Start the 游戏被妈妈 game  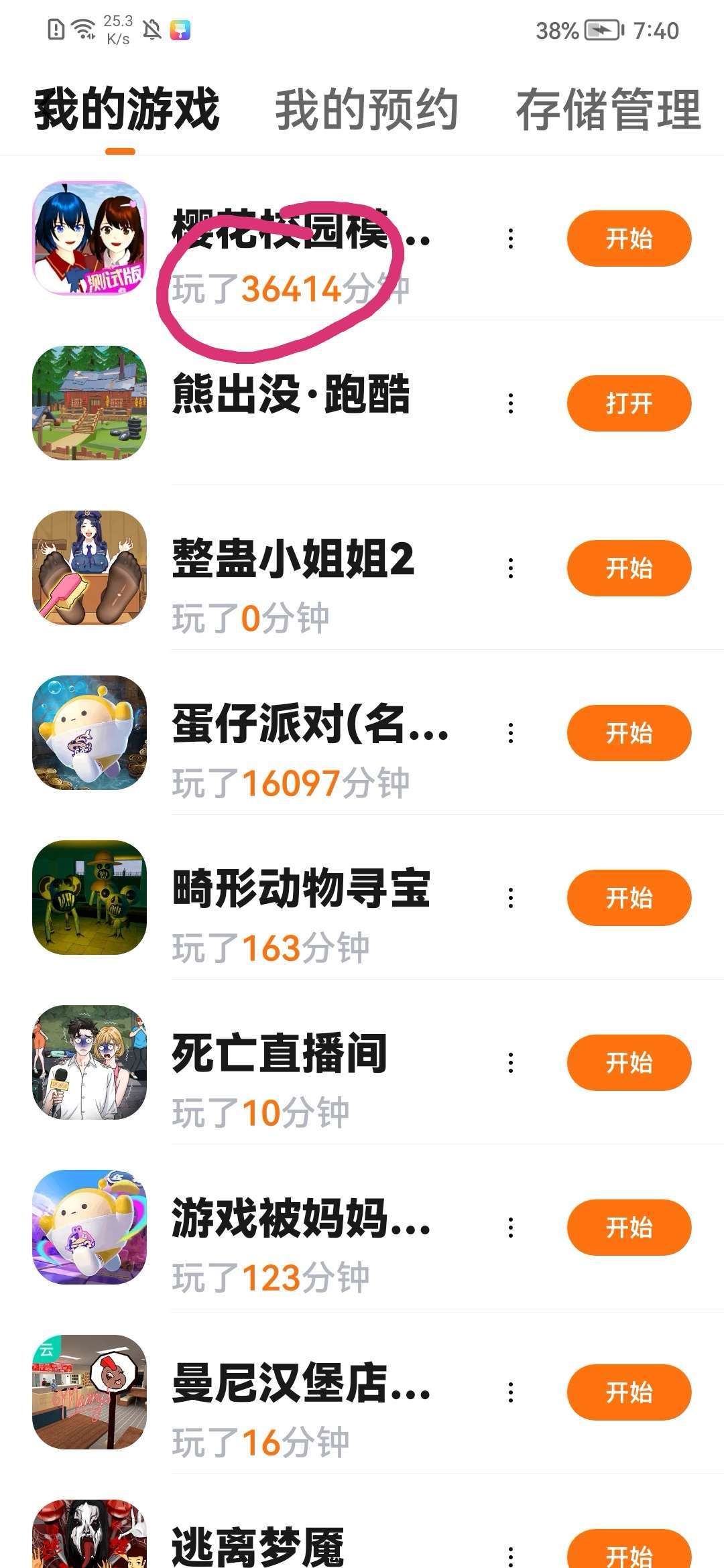coord(628,1228)
